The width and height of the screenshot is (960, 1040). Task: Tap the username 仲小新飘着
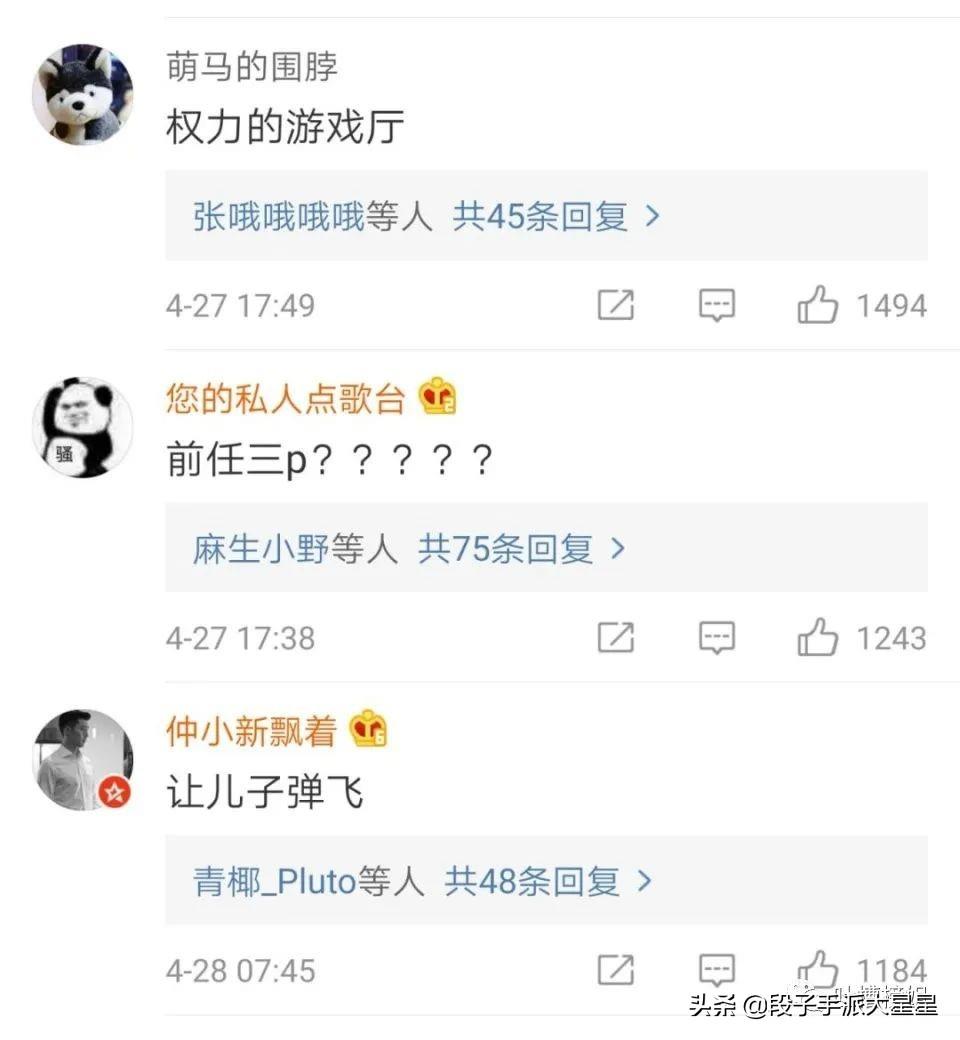pos(251,732)
